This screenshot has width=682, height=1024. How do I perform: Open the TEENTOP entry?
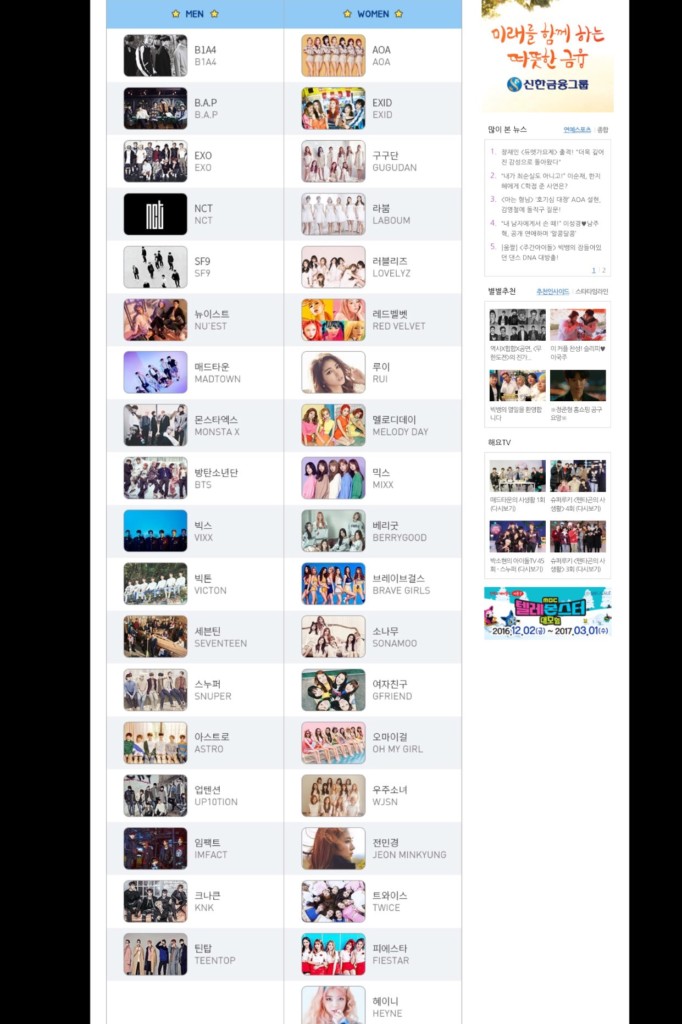coord(214,954)
